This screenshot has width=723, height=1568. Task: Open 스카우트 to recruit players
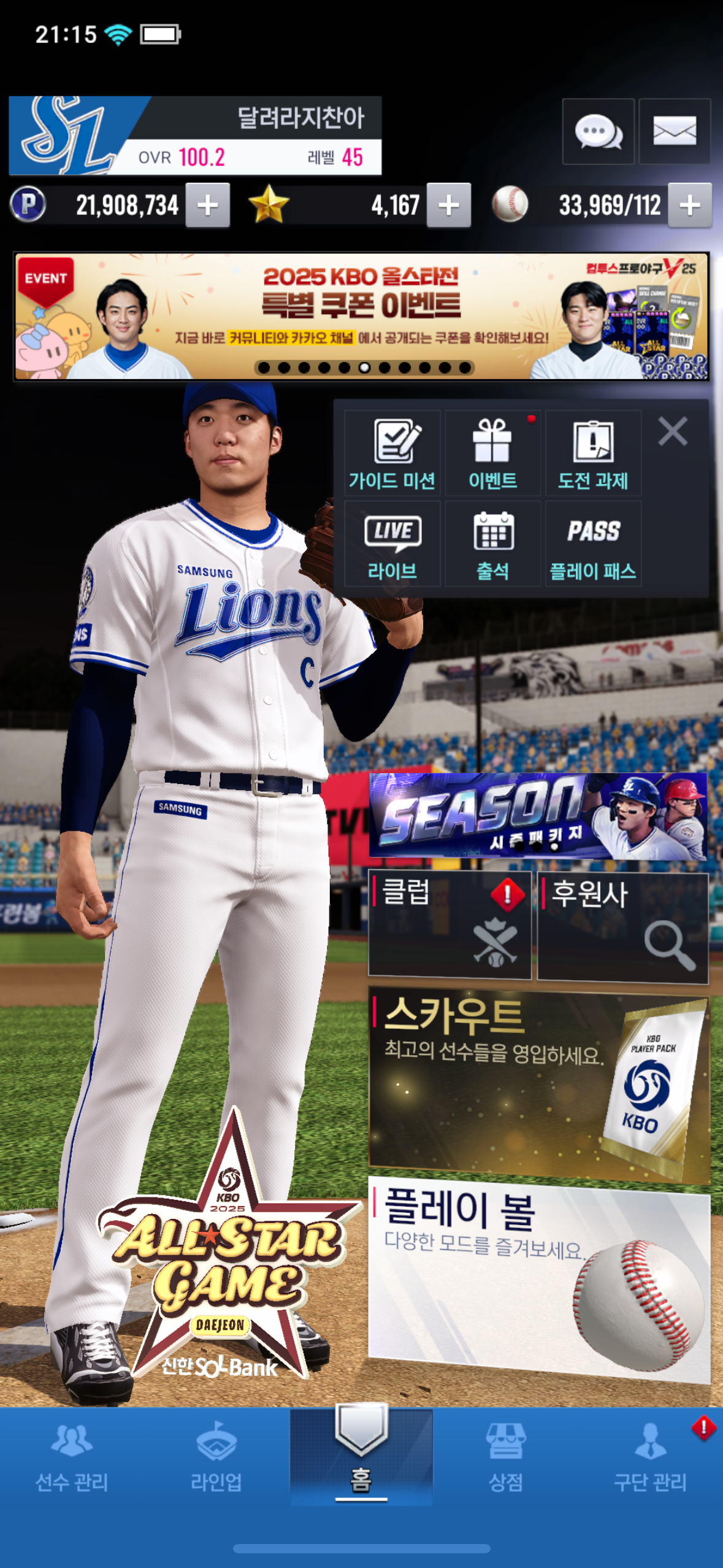(x=538, y=1083)
